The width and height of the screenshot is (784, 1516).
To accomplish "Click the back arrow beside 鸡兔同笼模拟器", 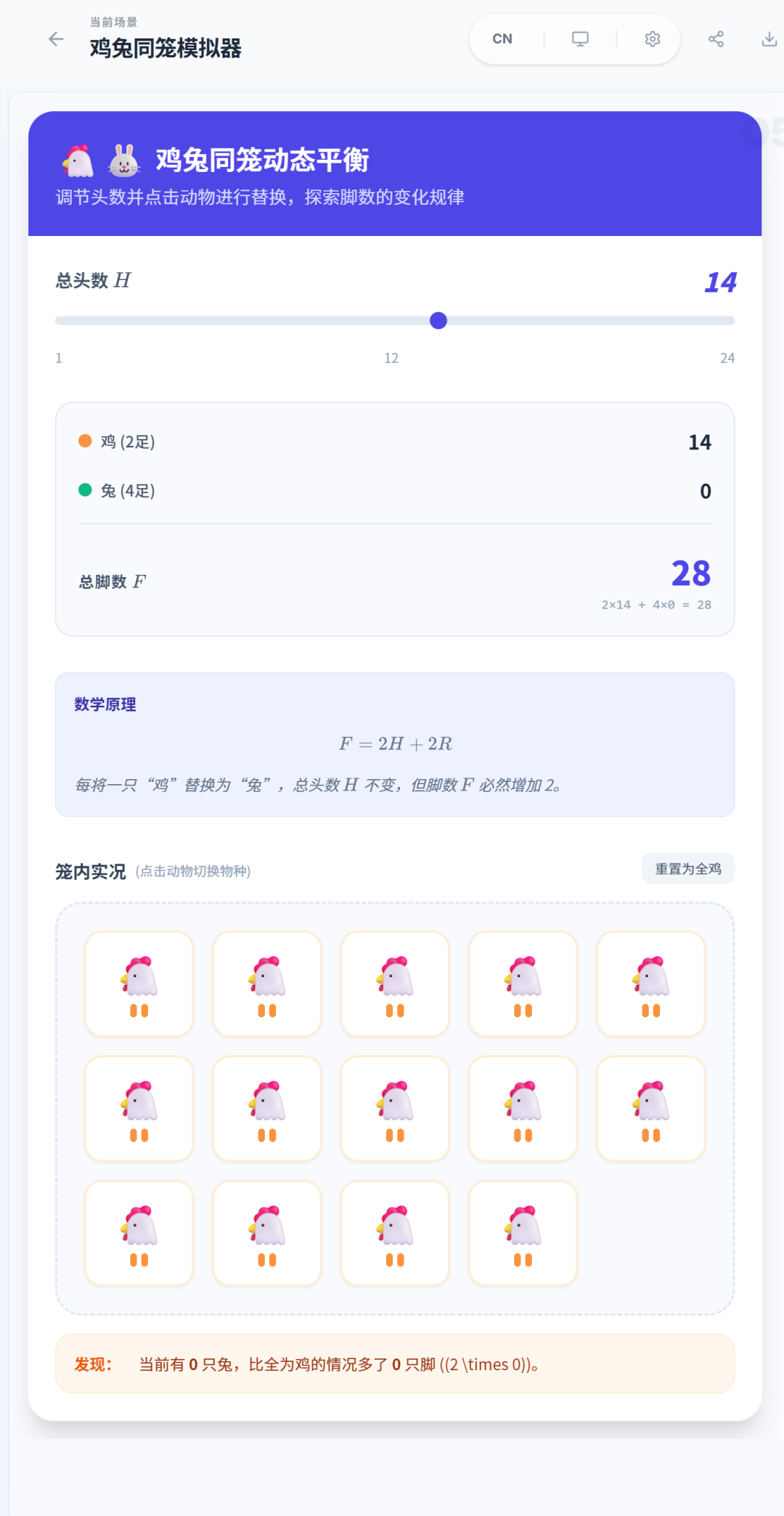I will pos(56,39).
